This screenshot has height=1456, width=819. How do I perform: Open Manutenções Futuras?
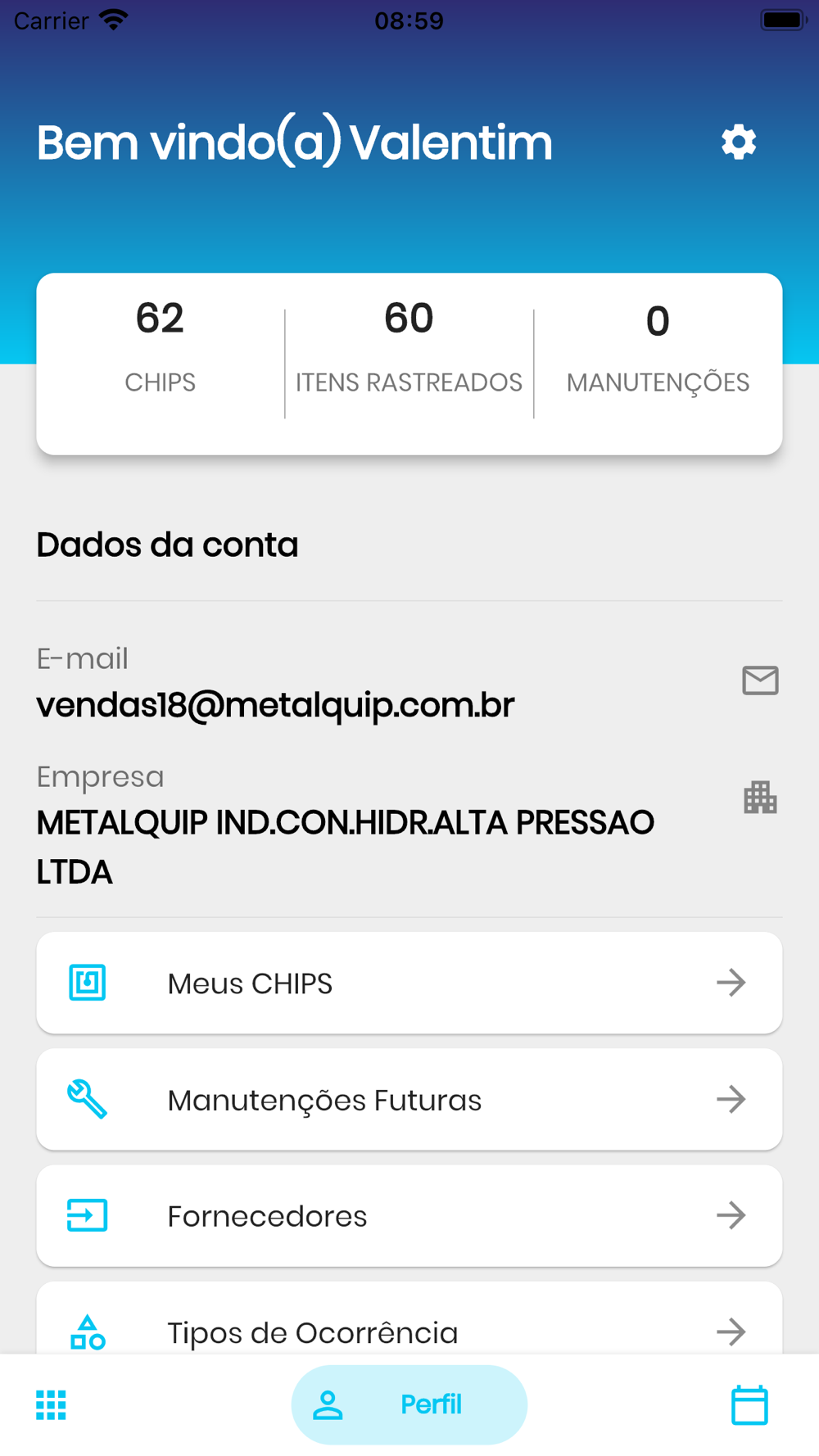click(409, 1099)
